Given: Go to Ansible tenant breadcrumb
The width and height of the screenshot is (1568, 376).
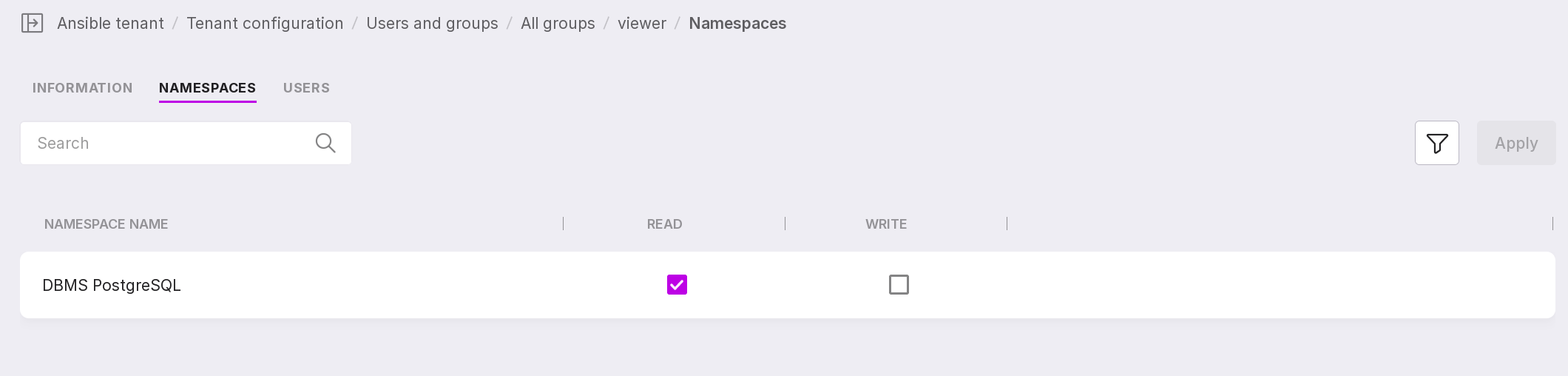Looking at the screenshot, I should 110,24.
